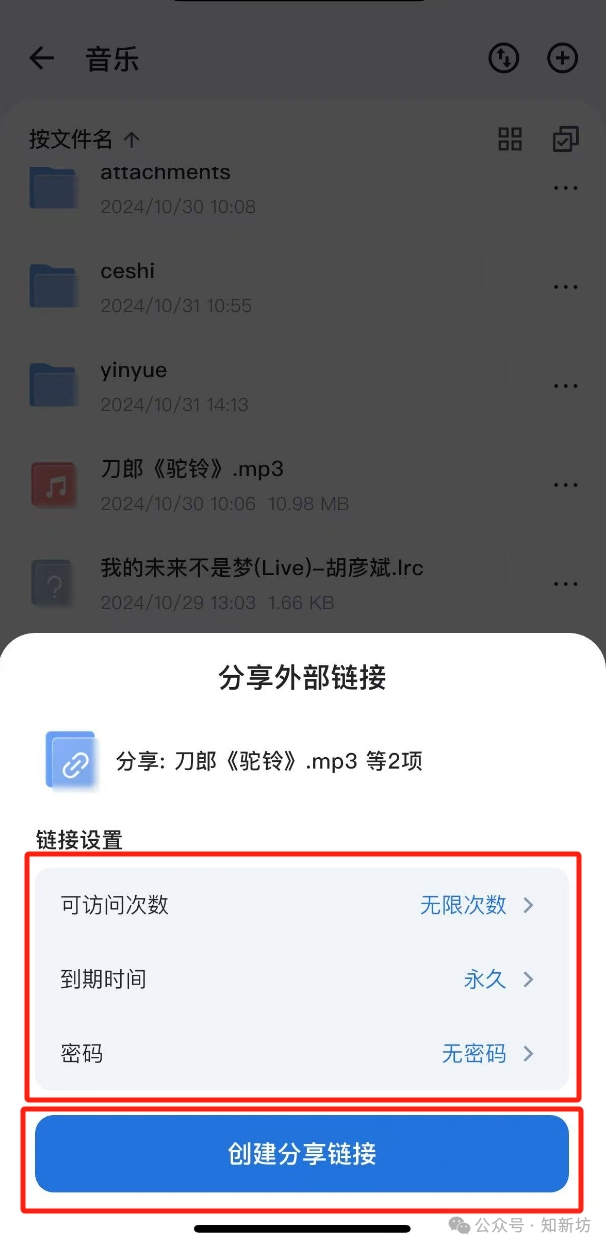Open the 可访问次数 setting

click(301, 905)
